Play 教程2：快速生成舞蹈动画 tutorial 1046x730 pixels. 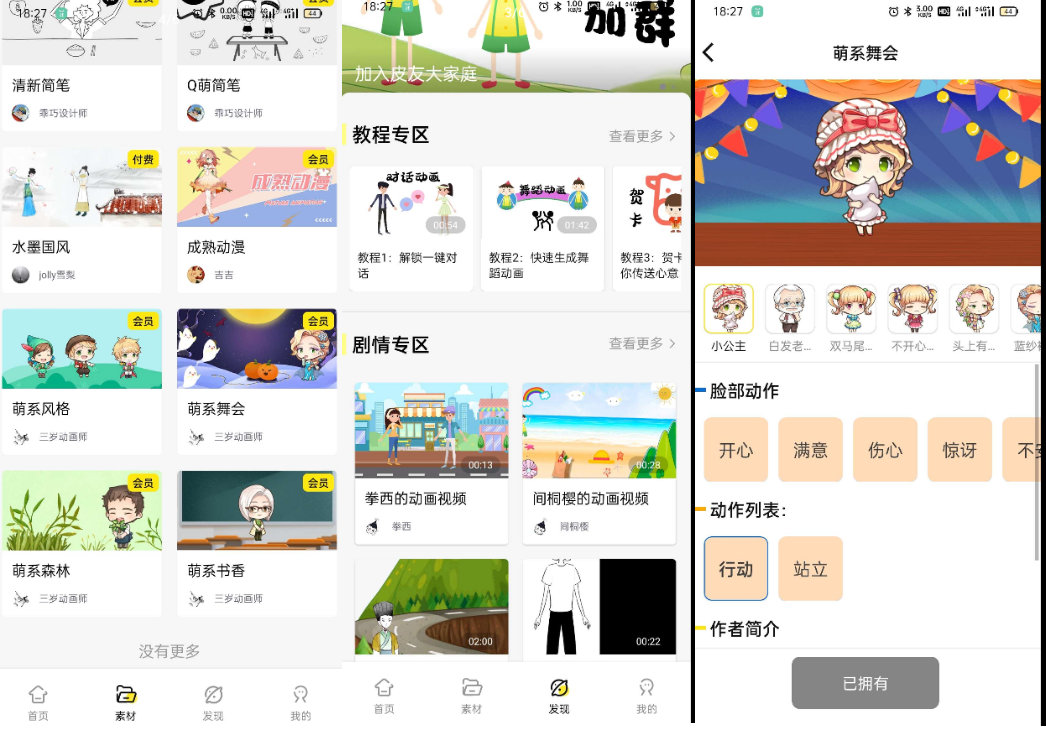tap(543, 229)
